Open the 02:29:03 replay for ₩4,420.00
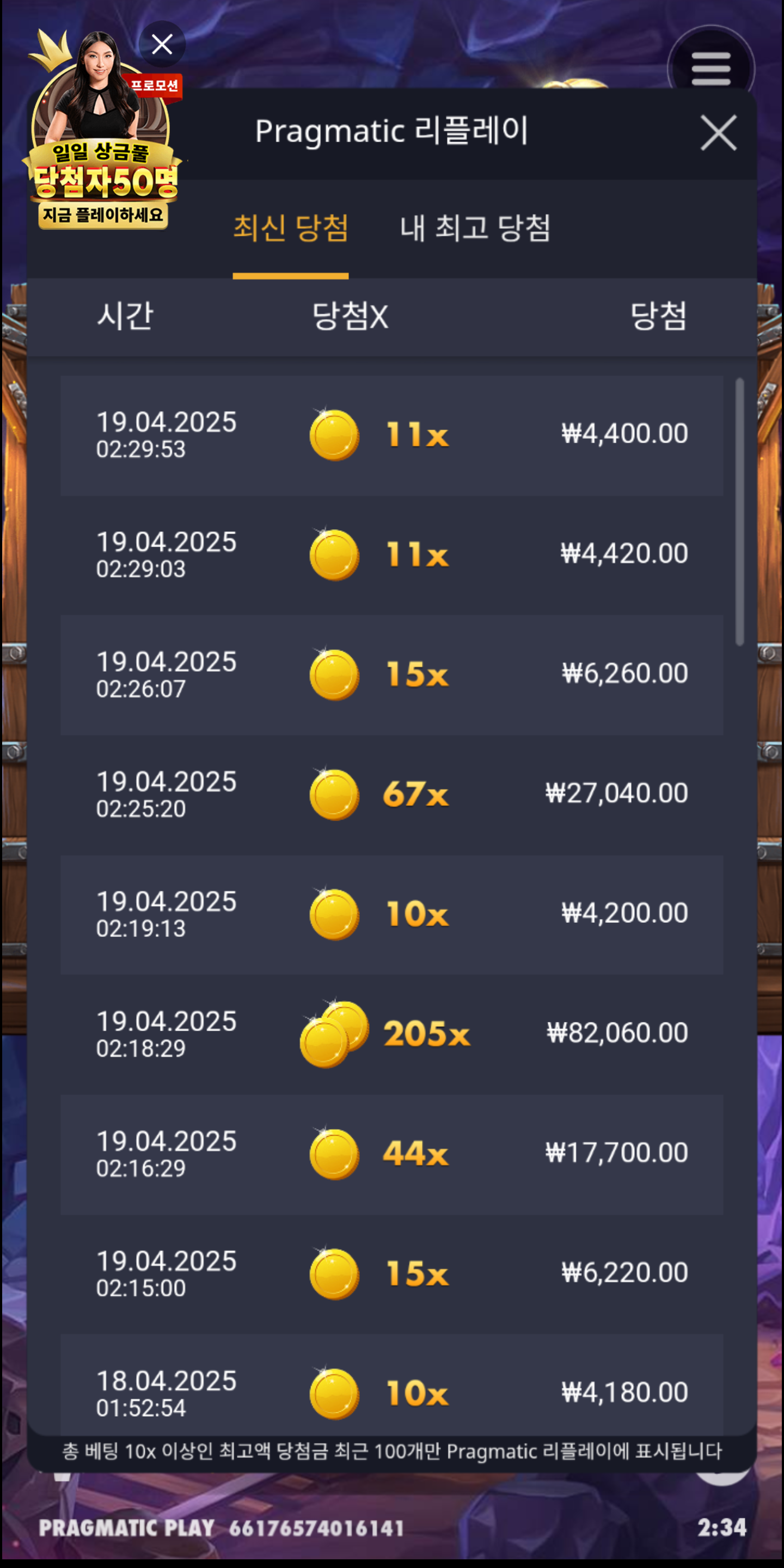The height and width of the screenshot is (1568, 784). click(x=391, y=555)
